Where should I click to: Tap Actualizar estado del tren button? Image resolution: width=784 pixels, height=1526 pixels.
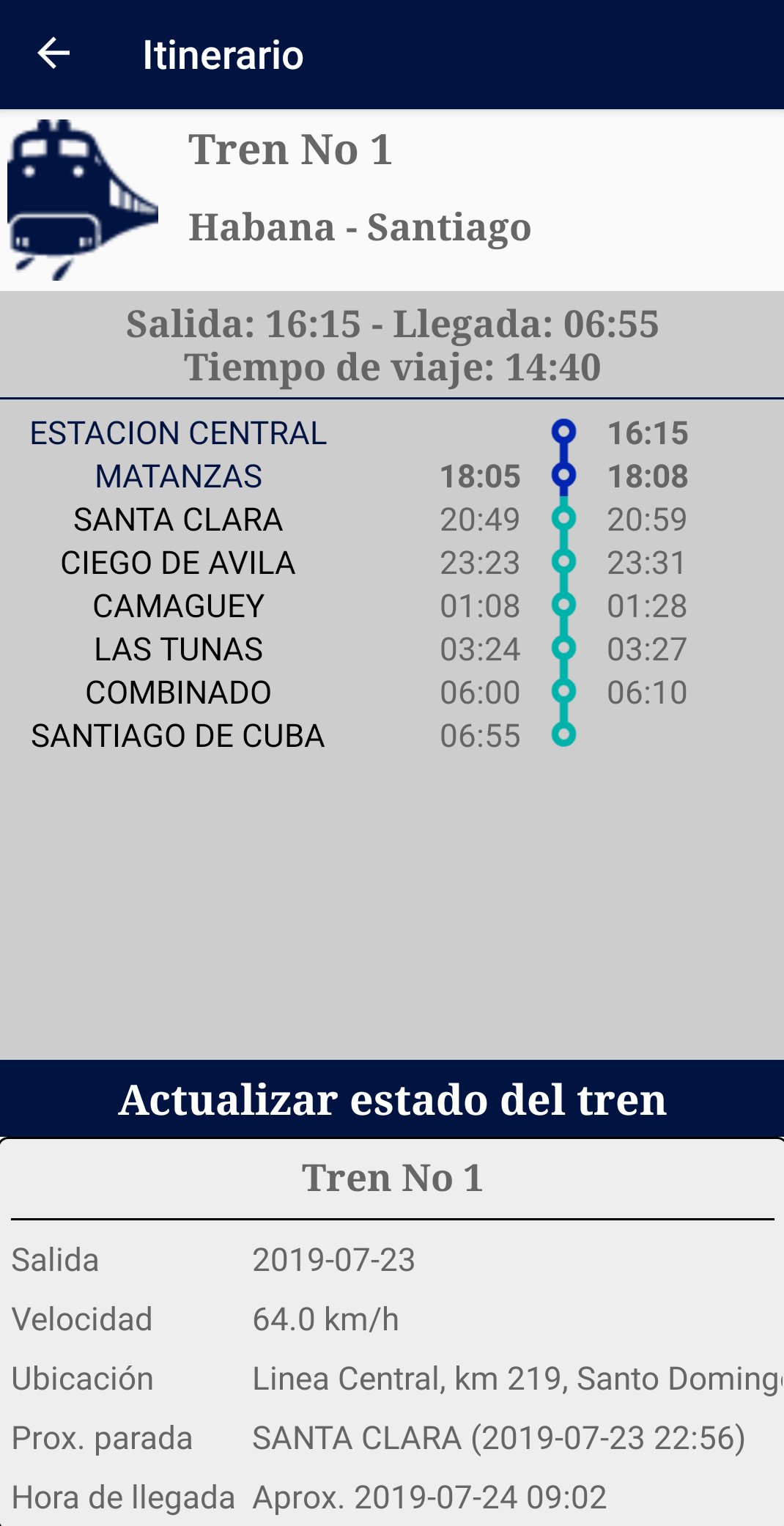tap(392, 1099)
